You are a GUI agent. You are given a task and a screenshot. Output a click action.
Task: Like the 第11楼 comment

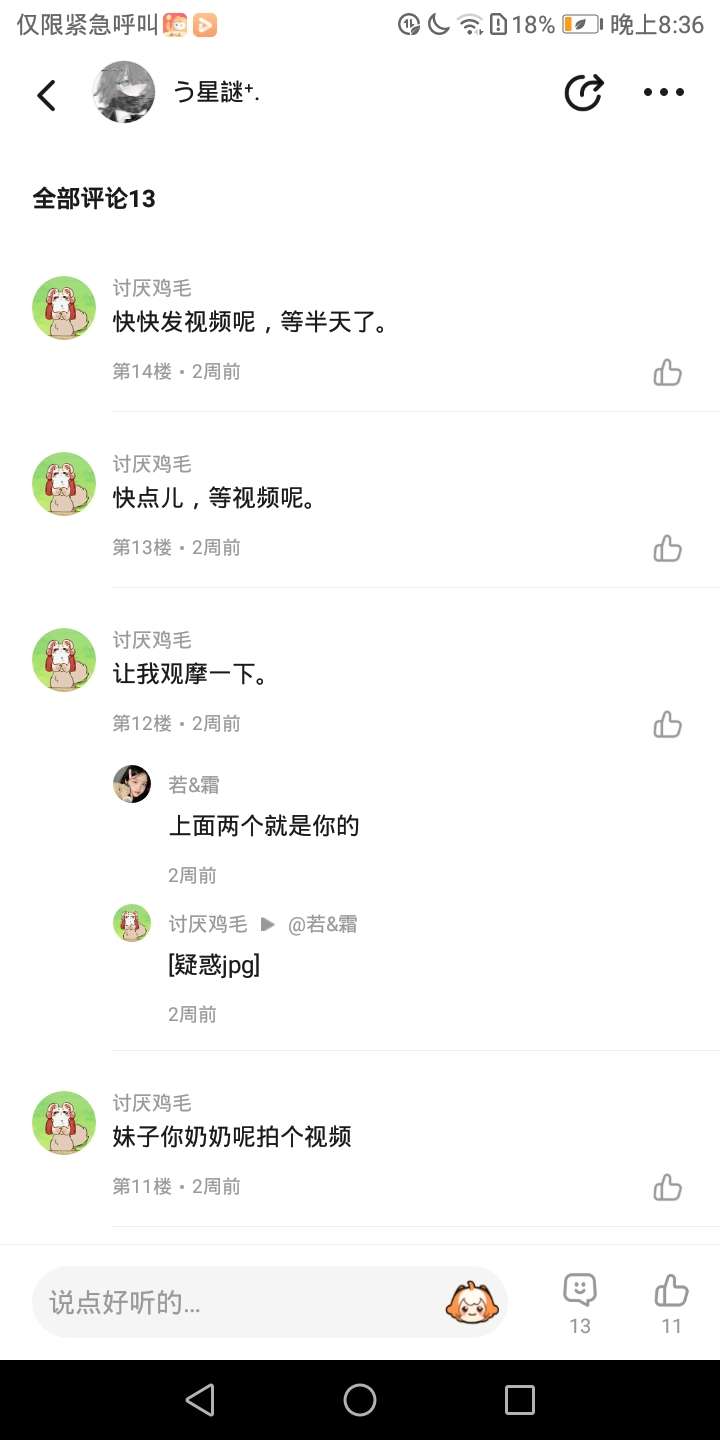click(x=667, y=1188)
